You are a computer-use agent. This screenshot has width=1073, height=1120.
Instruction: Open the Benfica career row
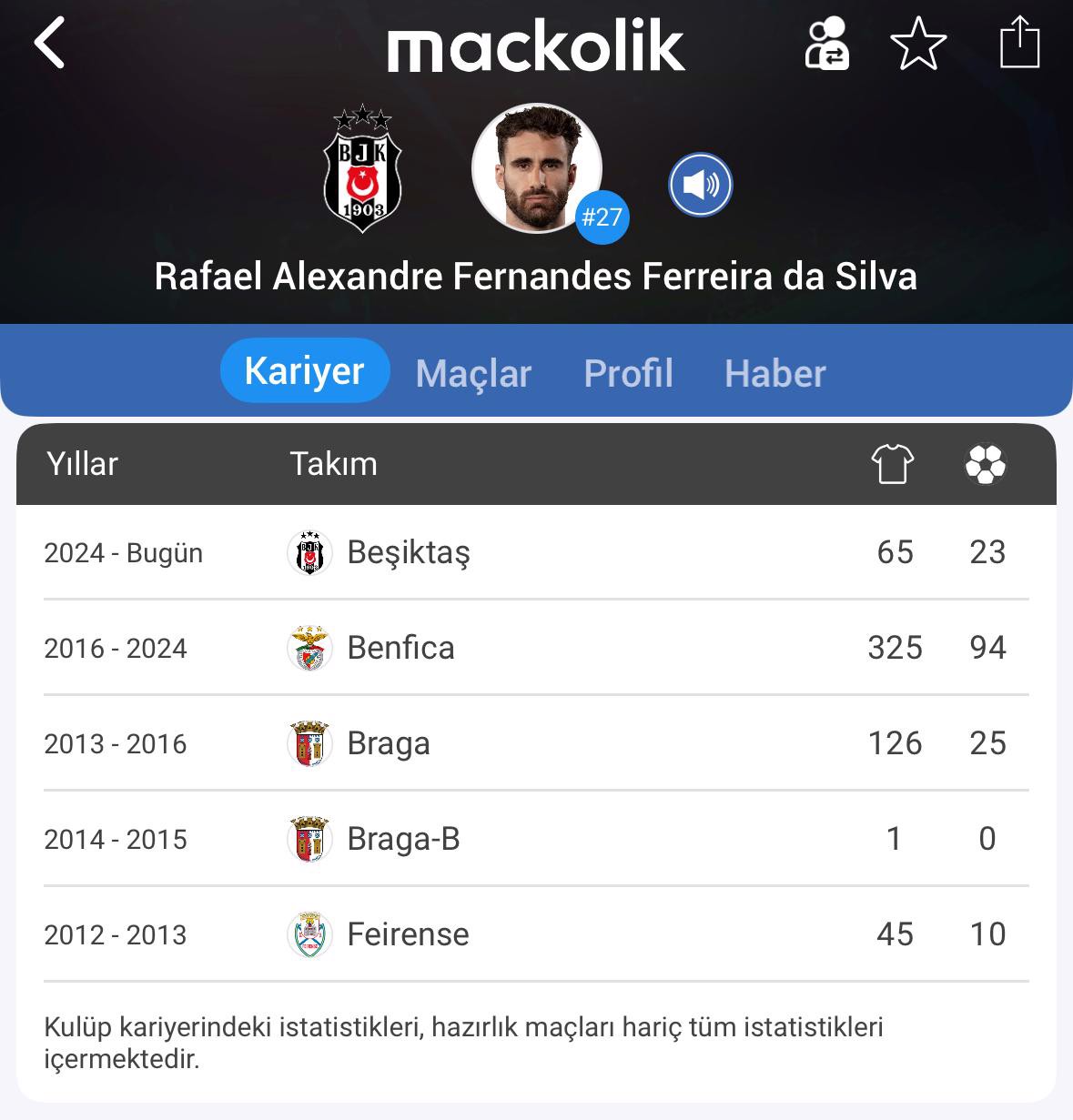(x=536, y=648)
